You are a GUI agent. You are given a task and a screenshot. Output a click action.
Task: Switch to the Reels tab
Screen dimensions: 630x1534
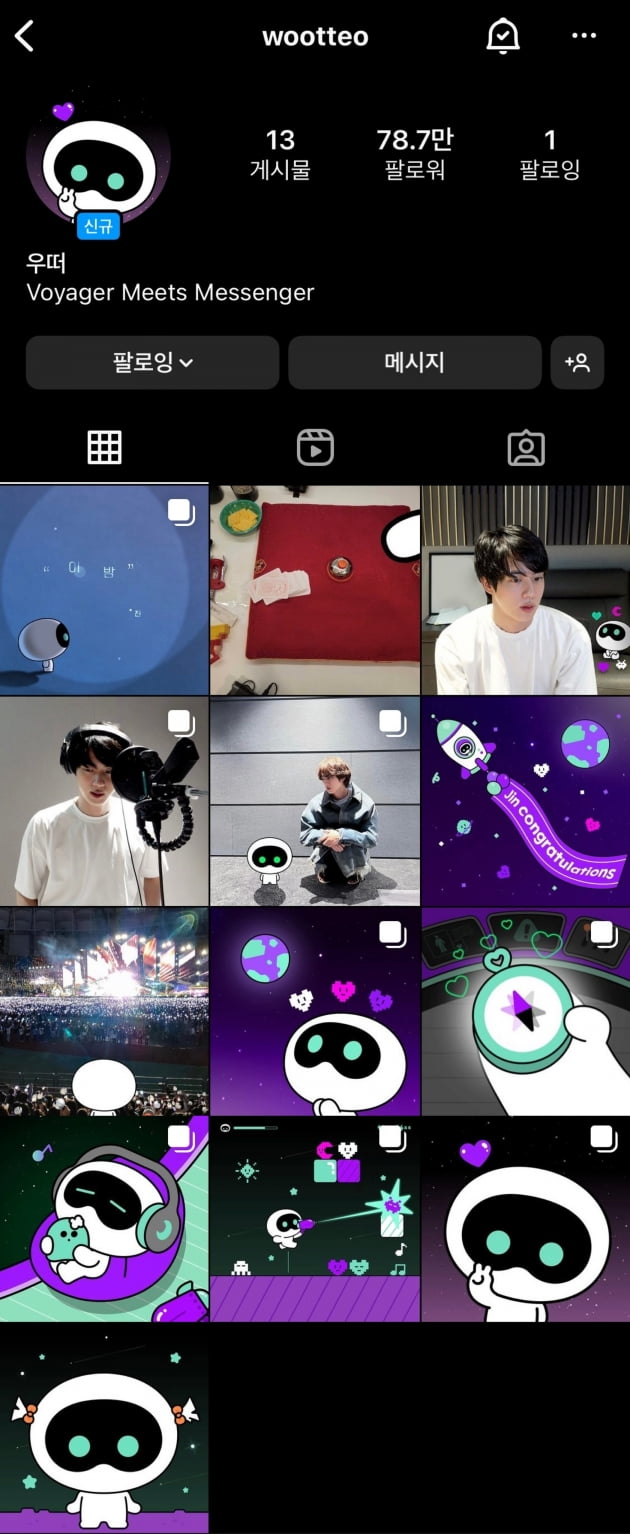tap(315, 448)
